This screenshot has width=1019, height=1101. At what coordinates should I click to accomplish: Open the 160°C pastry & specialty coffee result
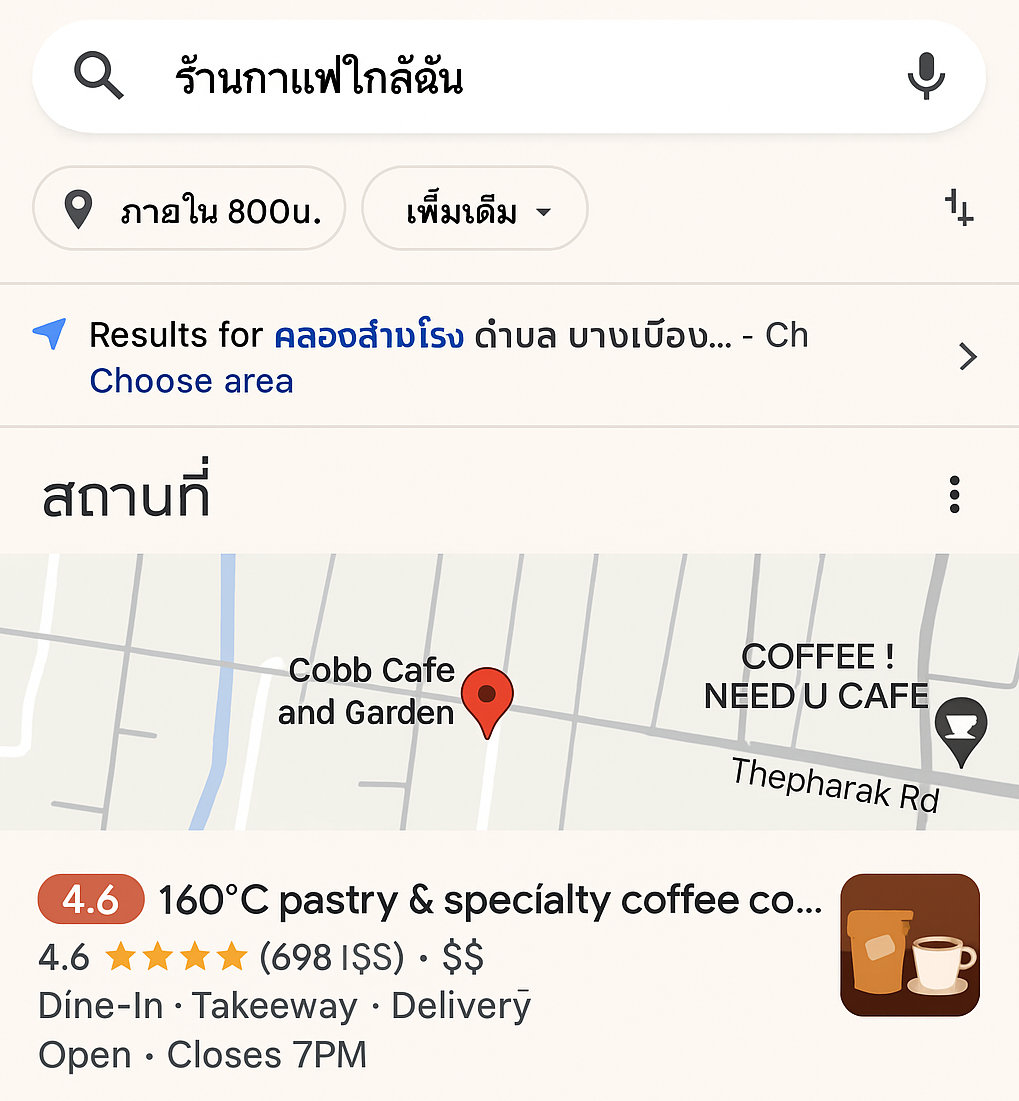click(x=490, y=902)
